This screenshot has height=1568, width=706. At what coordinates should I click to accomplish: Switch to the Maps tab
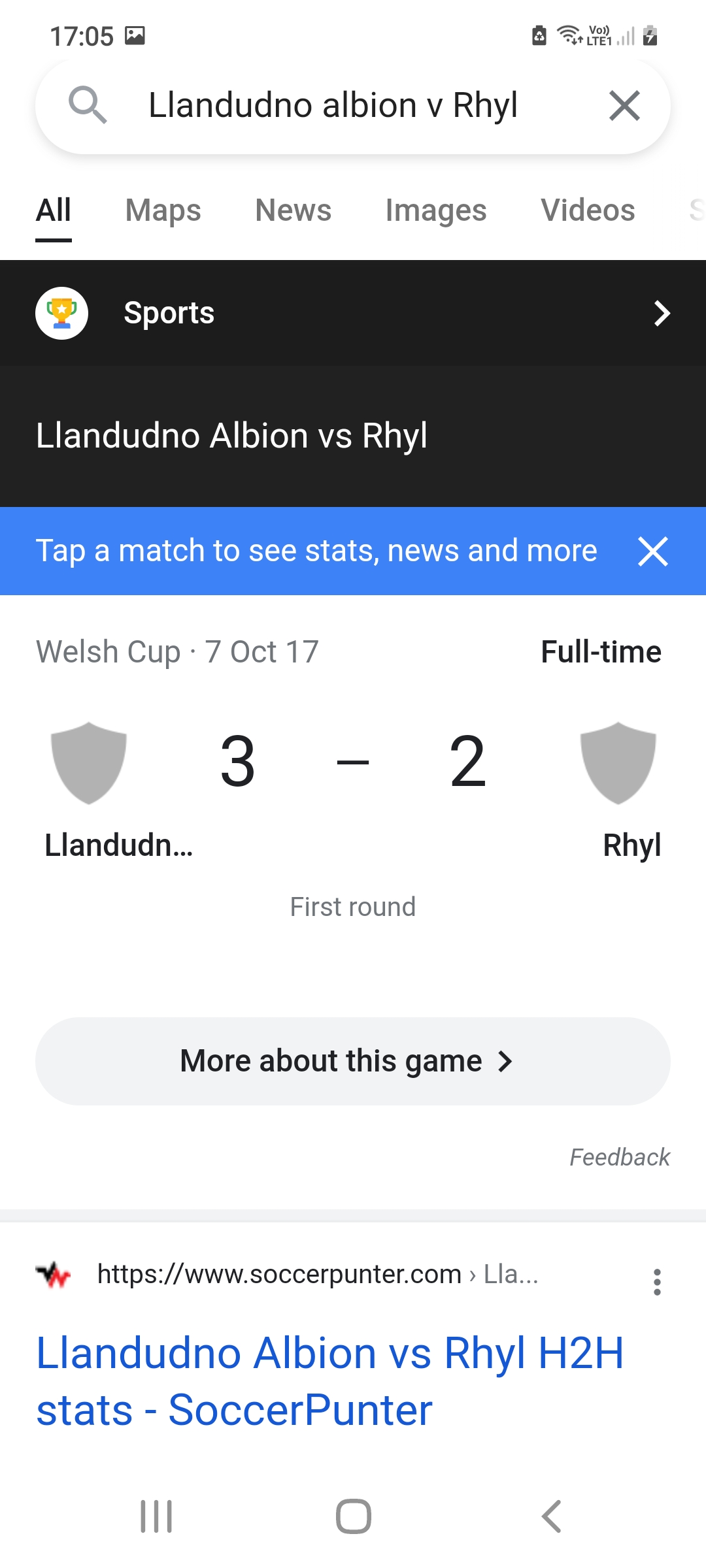[x=163, y=210]
